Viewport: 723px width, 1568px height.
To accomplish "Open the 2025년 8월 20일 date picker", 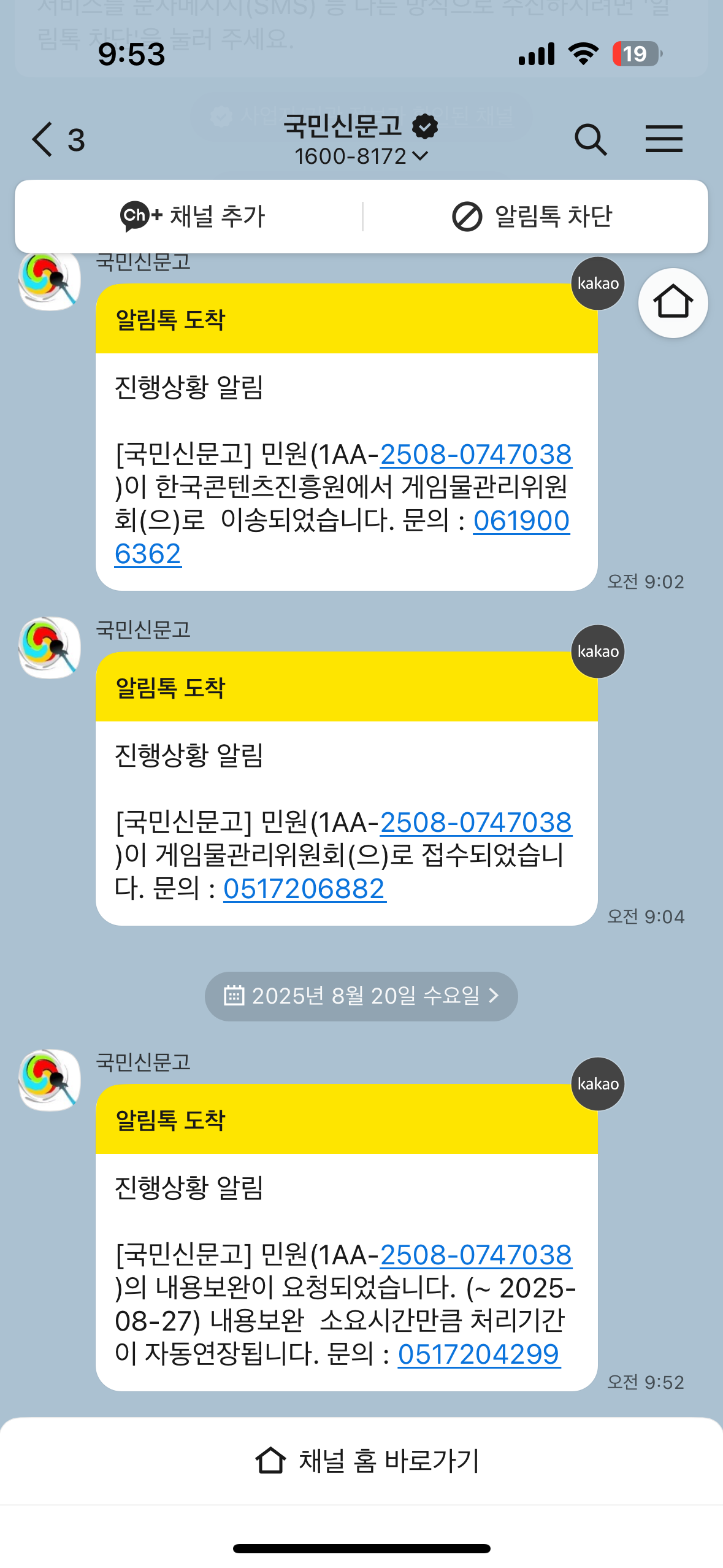I will 361,996.
